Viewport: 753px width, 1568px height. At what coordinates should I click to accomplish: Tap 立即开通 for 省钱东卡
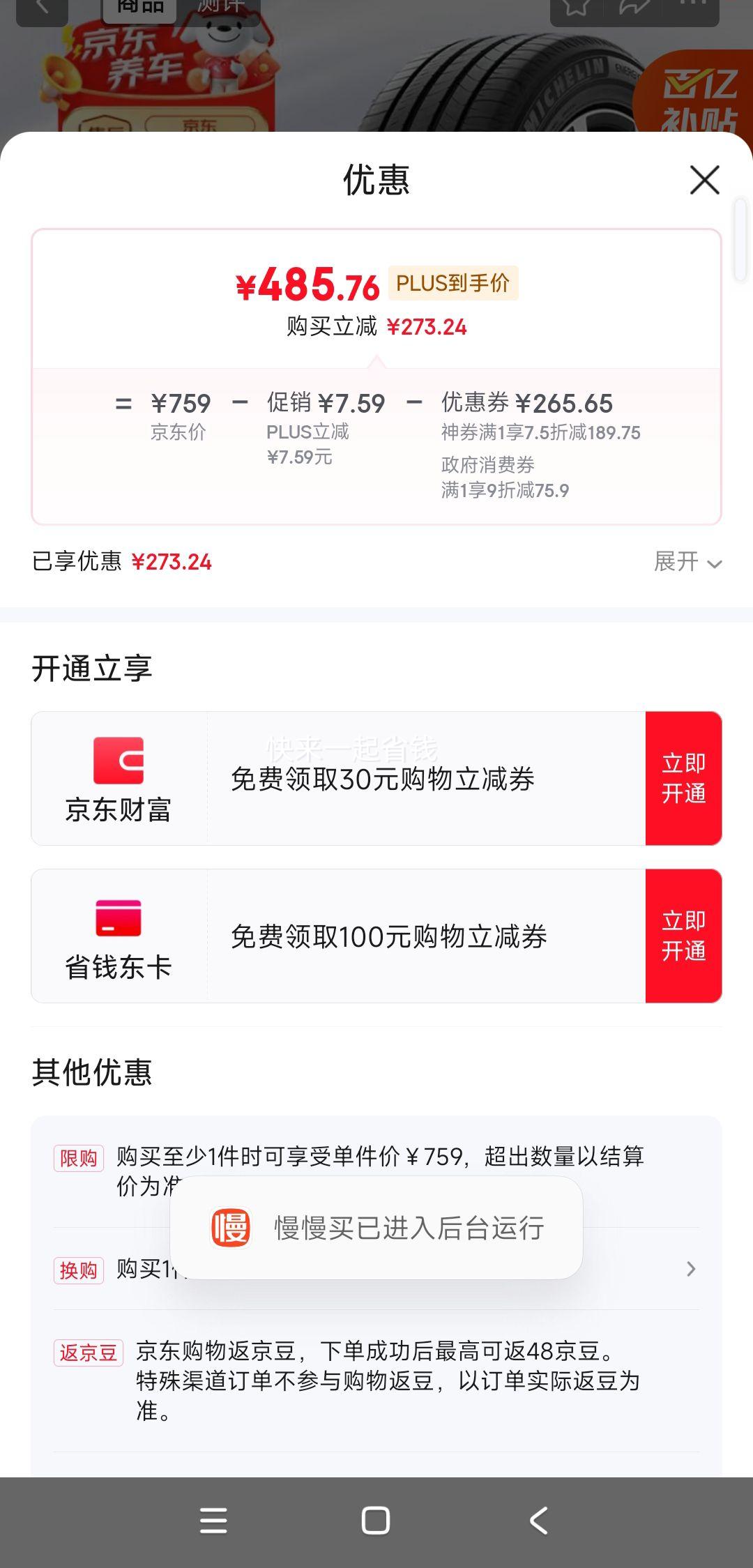[683, 936]
